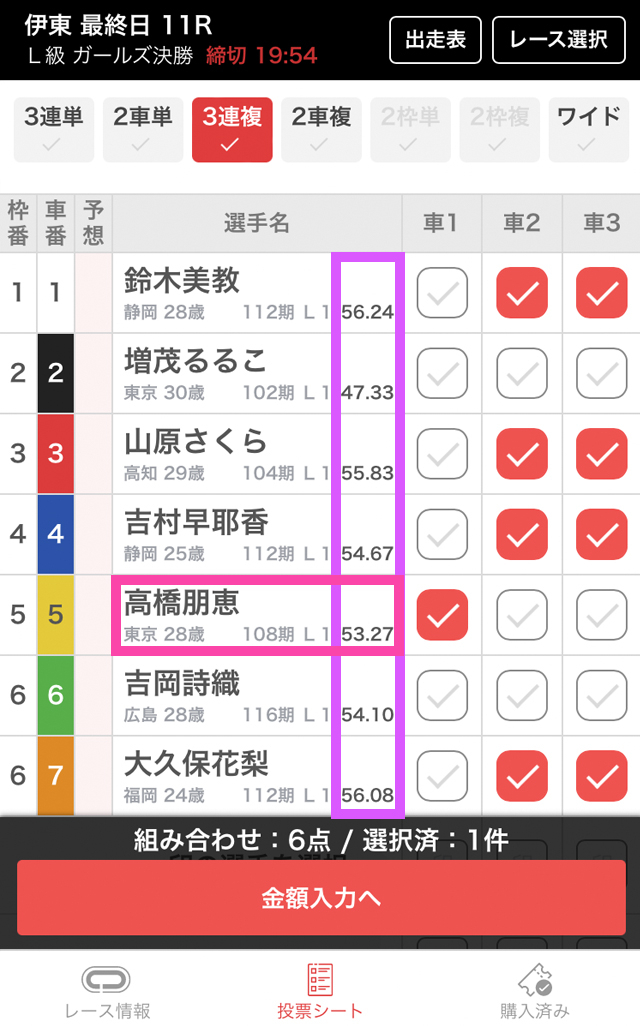Choose the ワイド bet type
640x1026 pixels.
[588, 130]
